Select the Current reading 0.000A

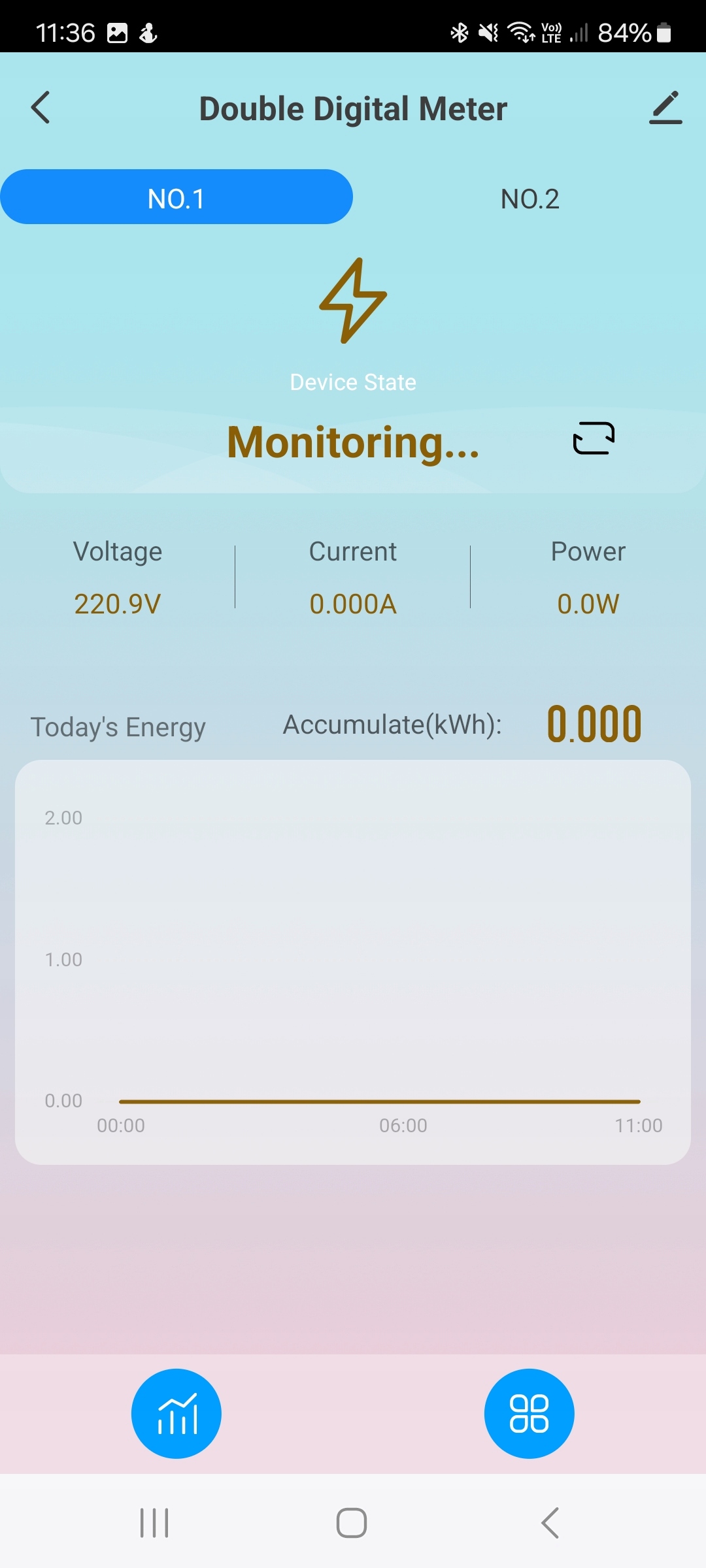pyautogui.click(x=353, y=603)
